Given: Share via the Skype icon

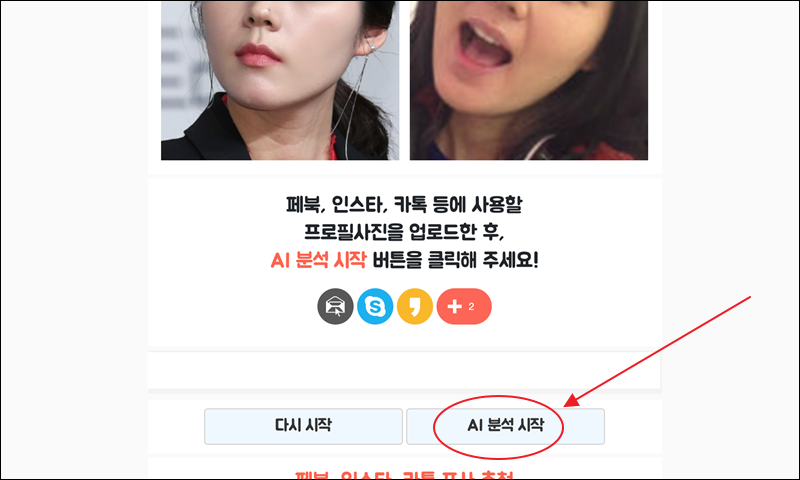Looking at the screenshot, I should click(x=375, y=306).
